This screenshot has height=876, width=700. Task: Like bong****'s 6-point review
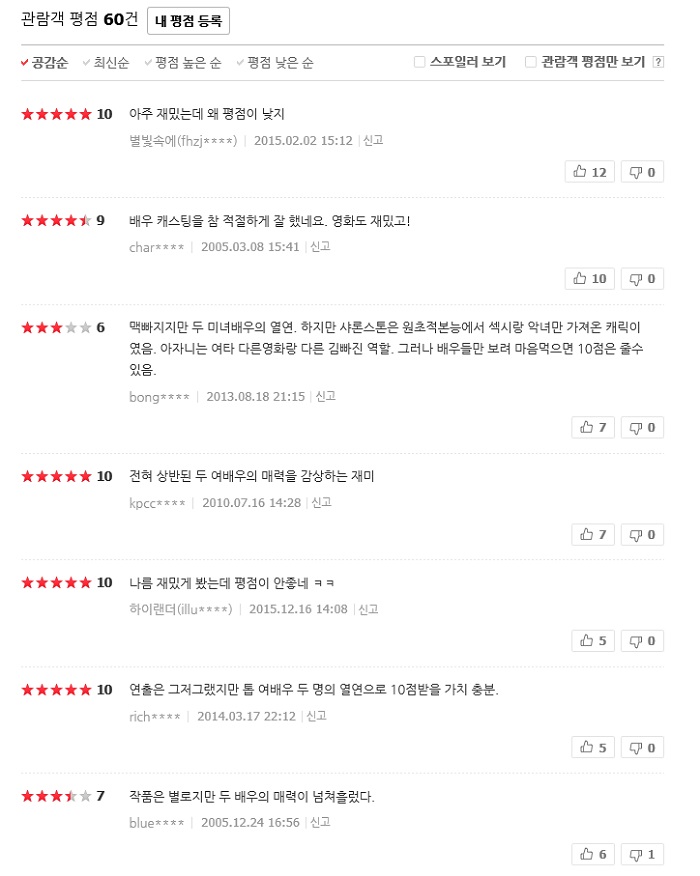[593, 427]
